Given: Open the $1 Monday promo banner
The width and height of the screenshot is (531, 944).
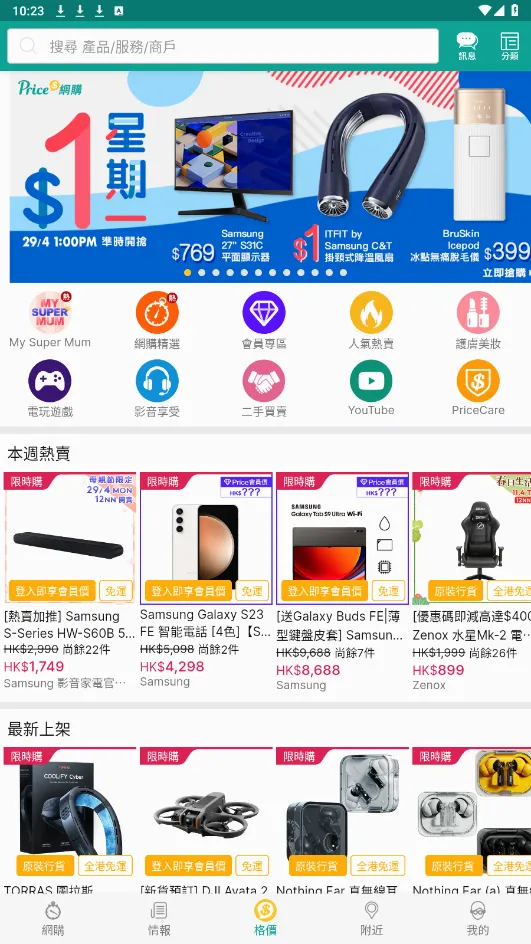Looking at the screenshot, I should [270, 177].
